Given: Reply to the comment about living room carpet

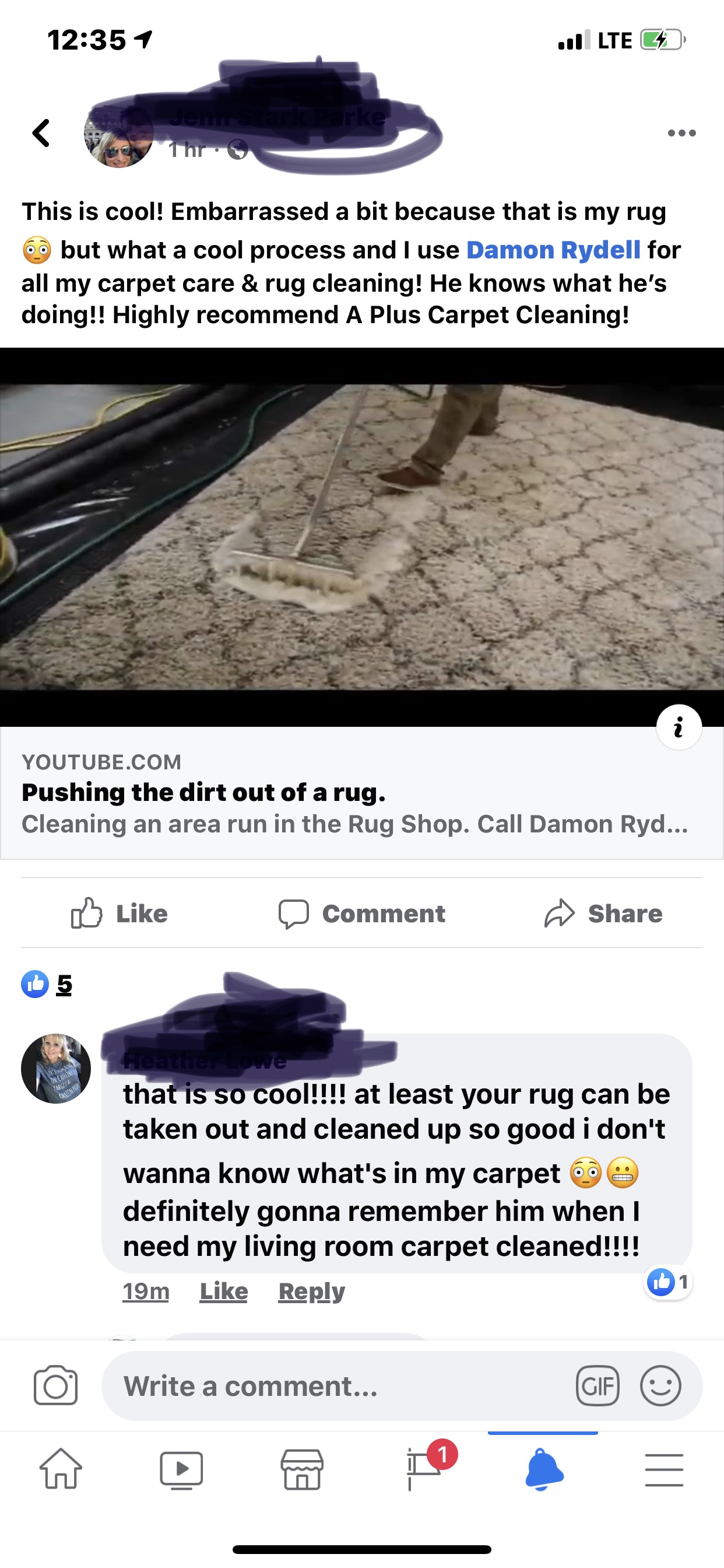Looking at the screenshot, I should coord(311,1291).
